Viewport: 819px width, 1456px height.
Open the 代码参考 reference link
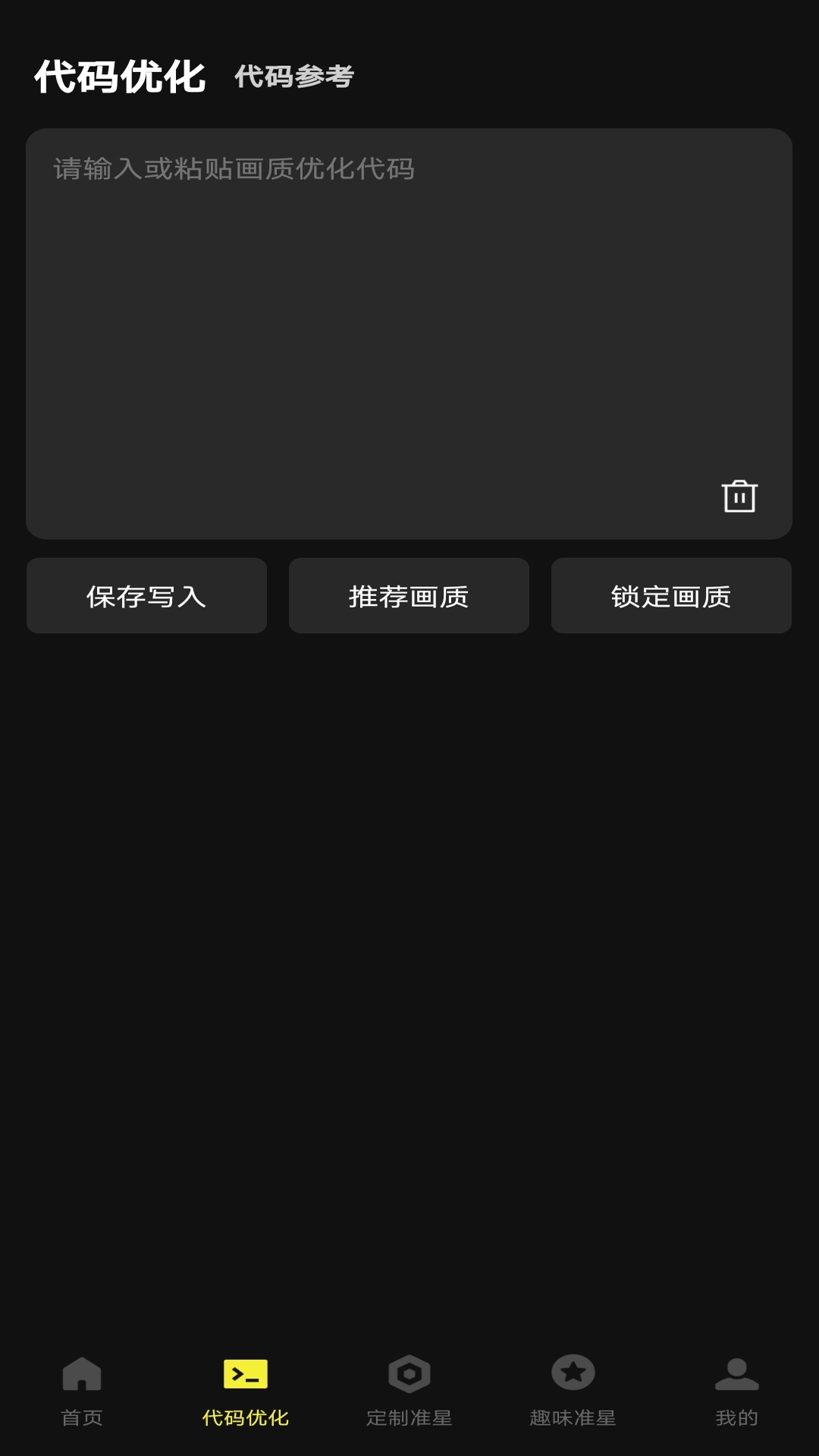click(295, 77)
